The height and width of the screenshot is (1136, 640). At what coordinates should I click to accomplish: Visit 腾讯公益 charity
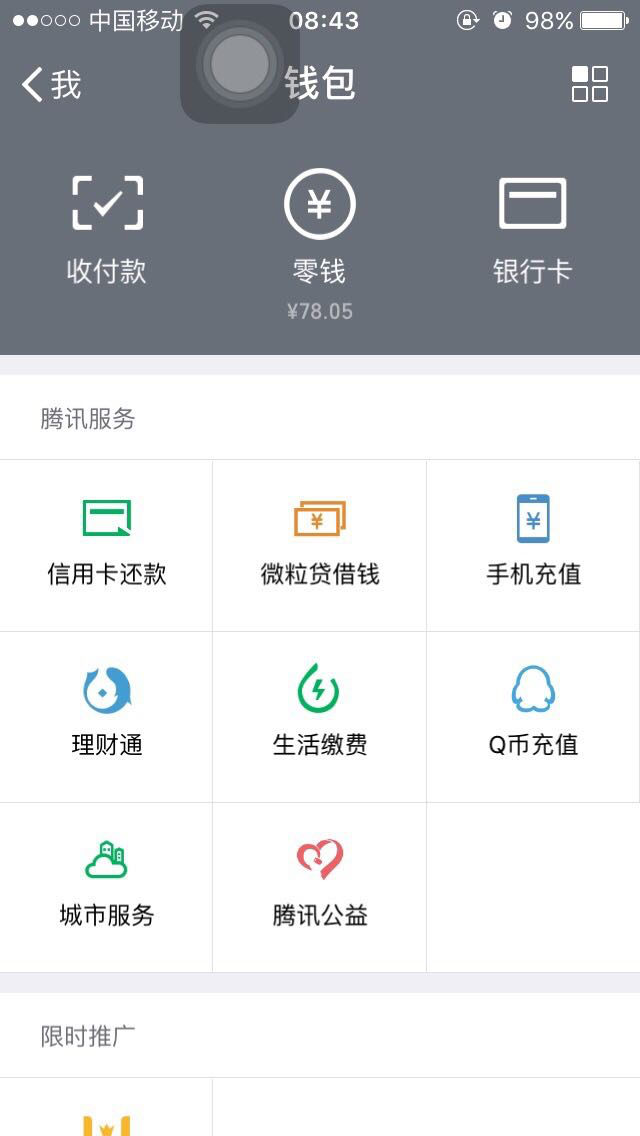click(x=320, y=887)
